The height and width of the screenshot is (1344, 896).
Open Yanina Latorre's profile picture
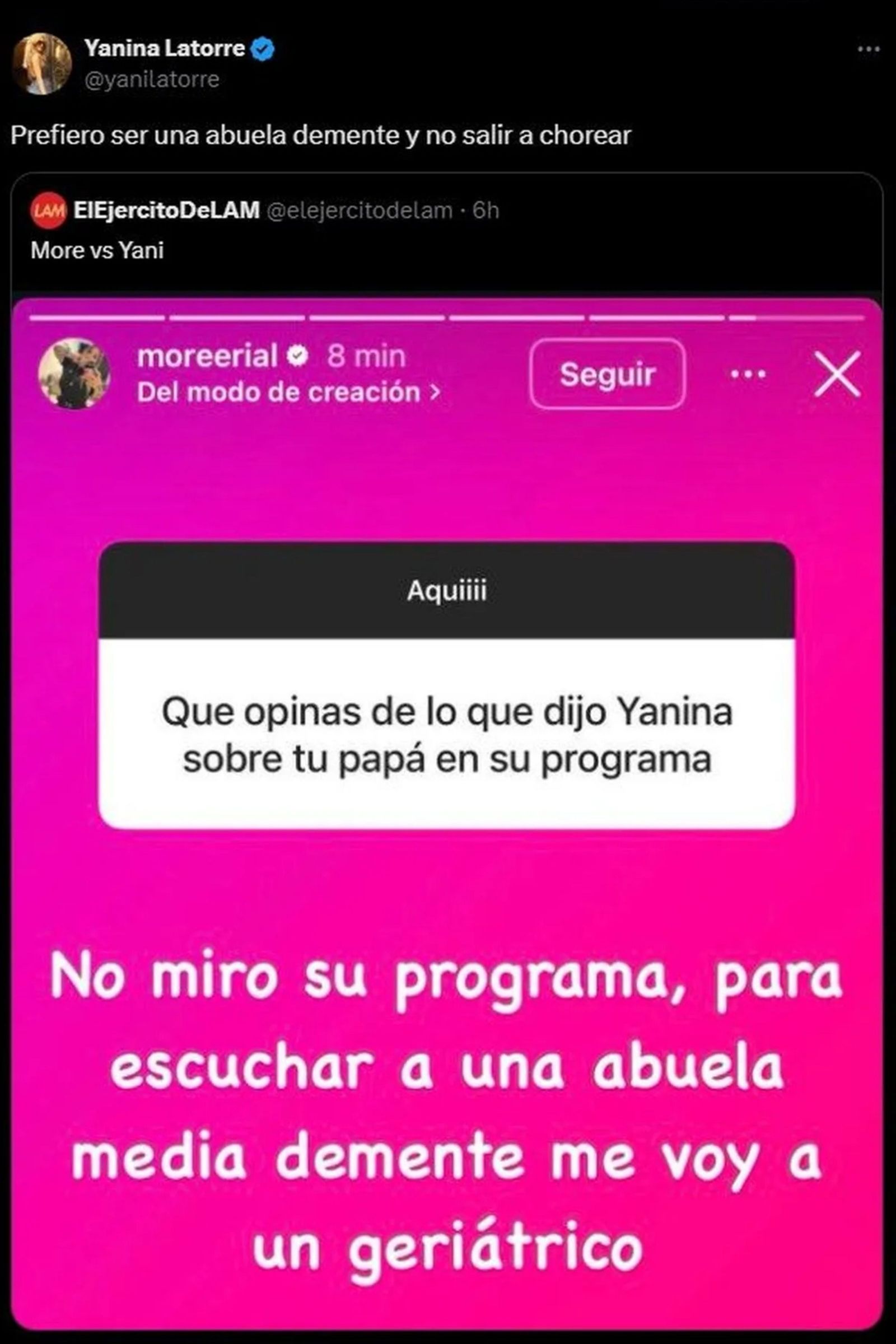pos(41,63)
